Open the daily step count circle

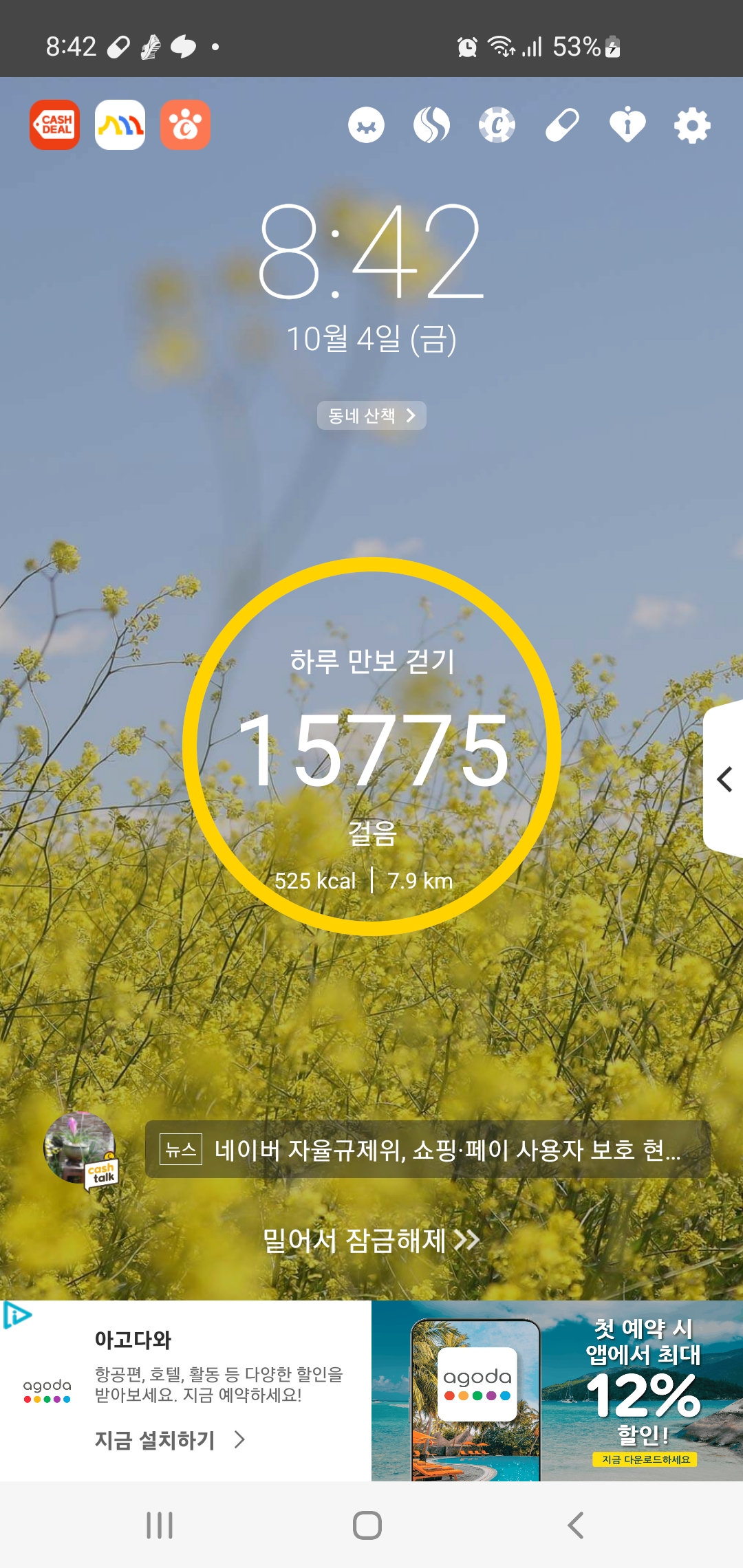click(x=371, y=747)
